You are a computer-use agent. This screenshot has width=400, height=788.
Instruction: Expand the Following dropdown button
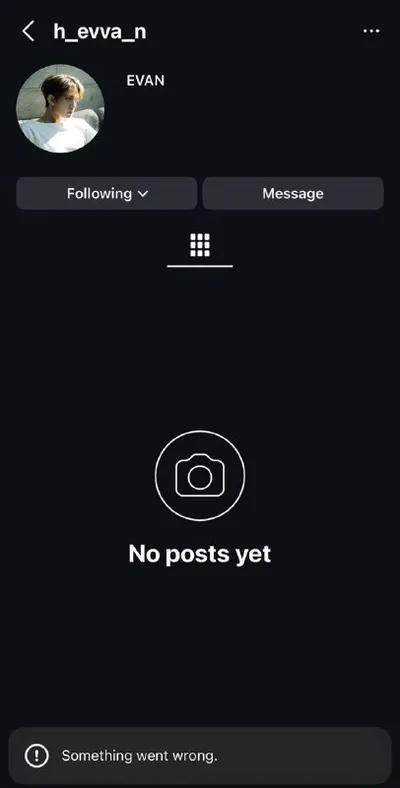pos(107,193)
